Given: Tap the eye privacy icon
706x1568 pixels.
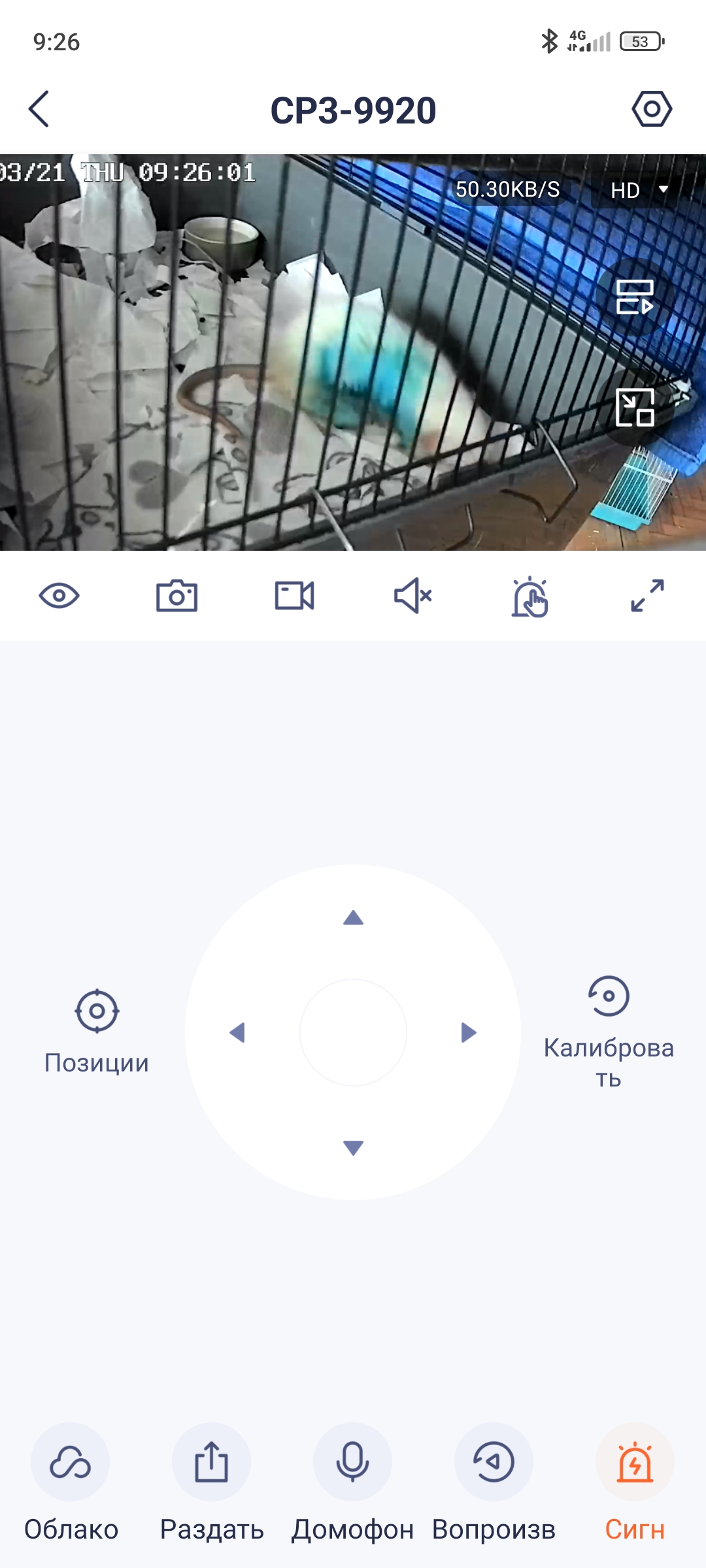Looking at the screenshot, I should tap(59, 596).
